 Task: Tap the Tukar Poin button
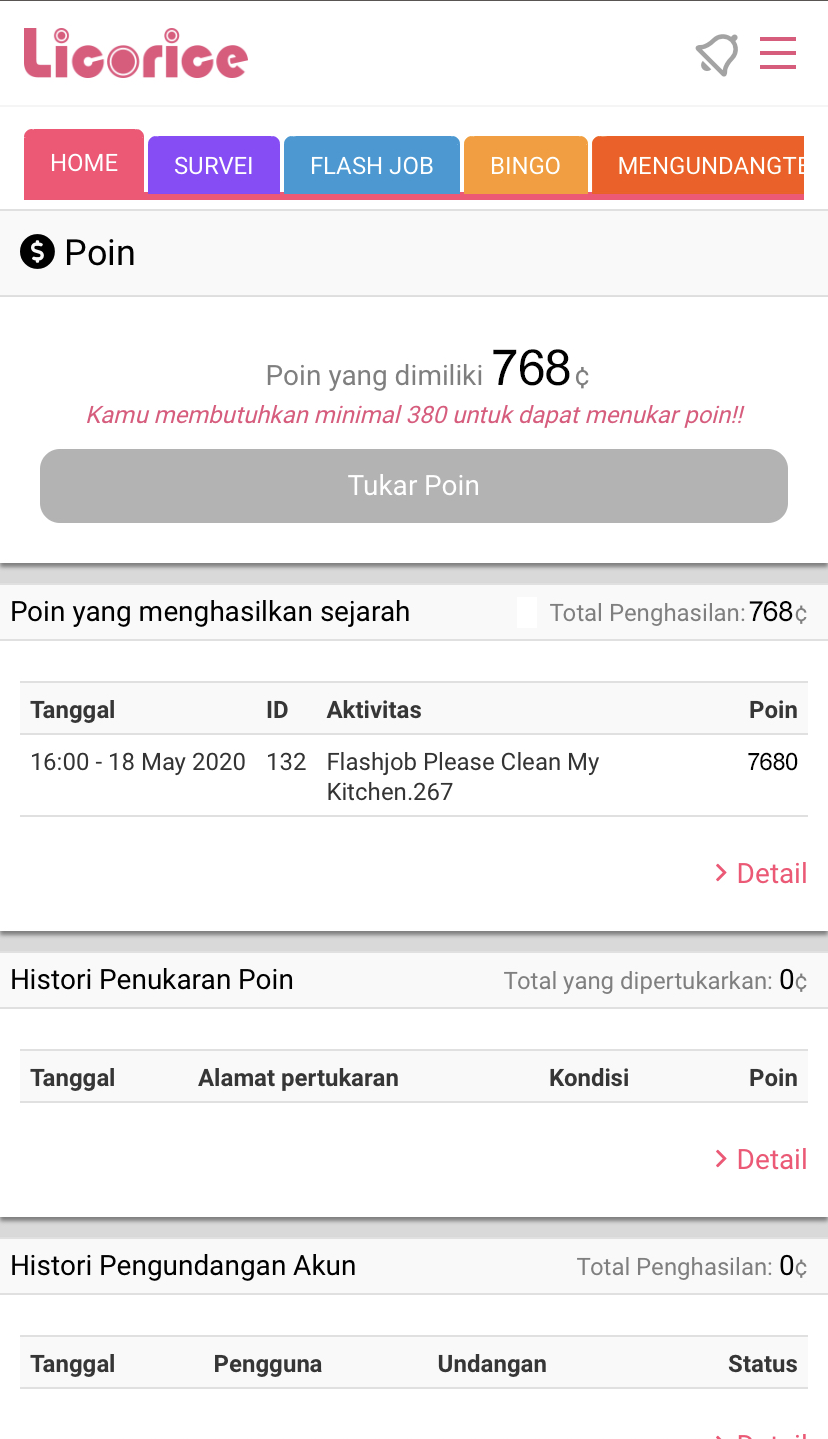coord(414,486)
